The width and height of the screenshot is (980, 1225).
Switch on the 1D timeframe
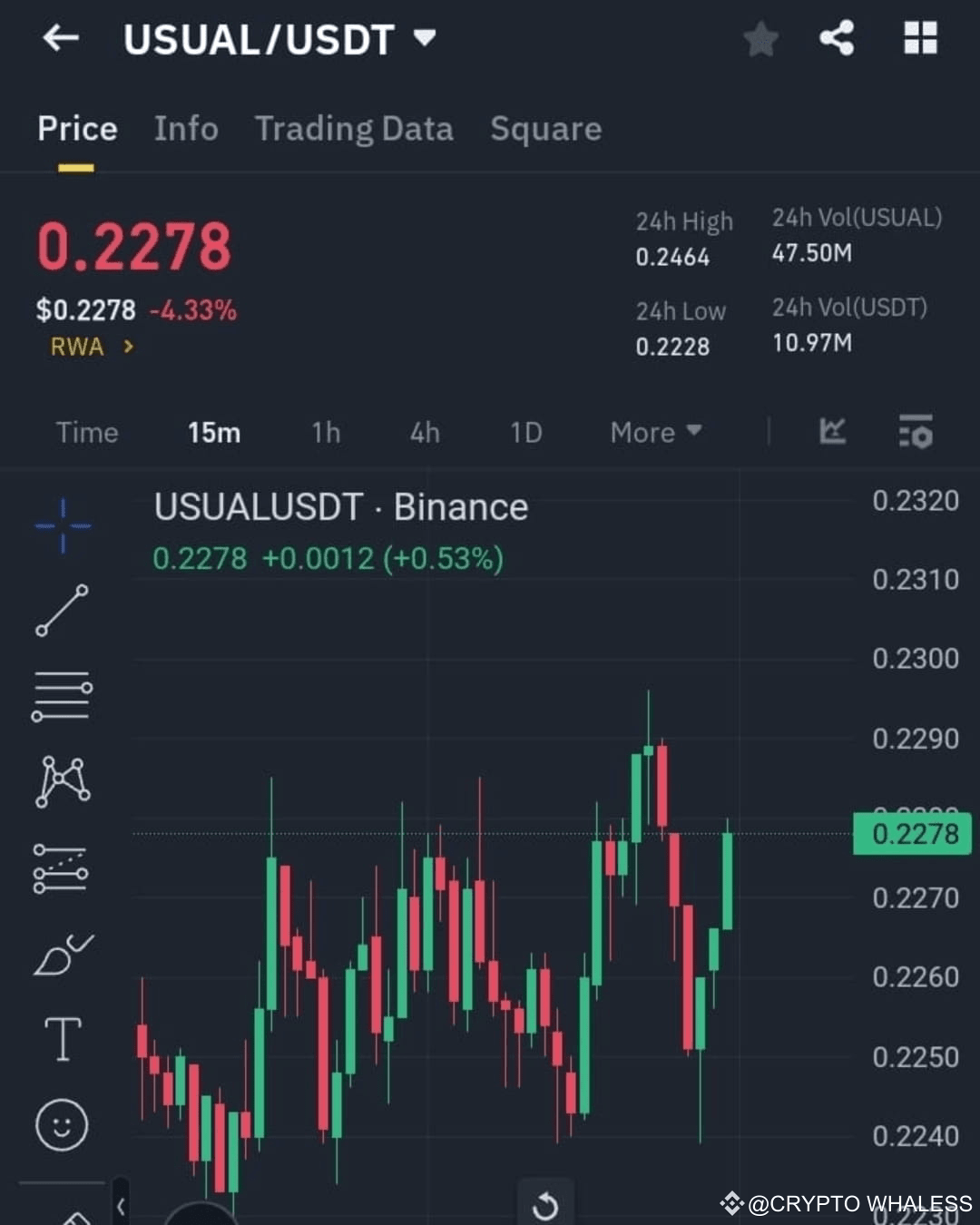pyautogui.click(x=525, y=433)
